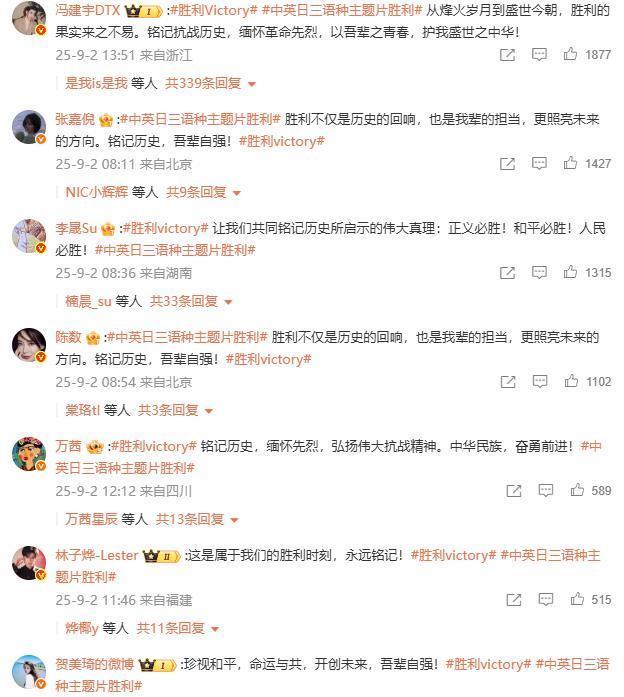
Task: Open hashtag #胜利victory# in 贺美琦's comment
Action: point(485,664)
